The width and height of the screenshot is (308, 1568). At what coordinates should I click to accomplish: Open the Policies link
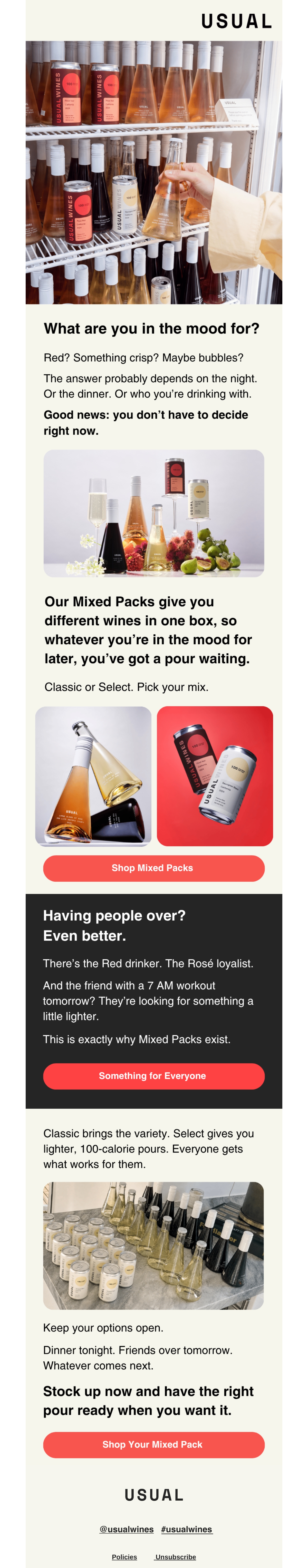pos(124,1556)
